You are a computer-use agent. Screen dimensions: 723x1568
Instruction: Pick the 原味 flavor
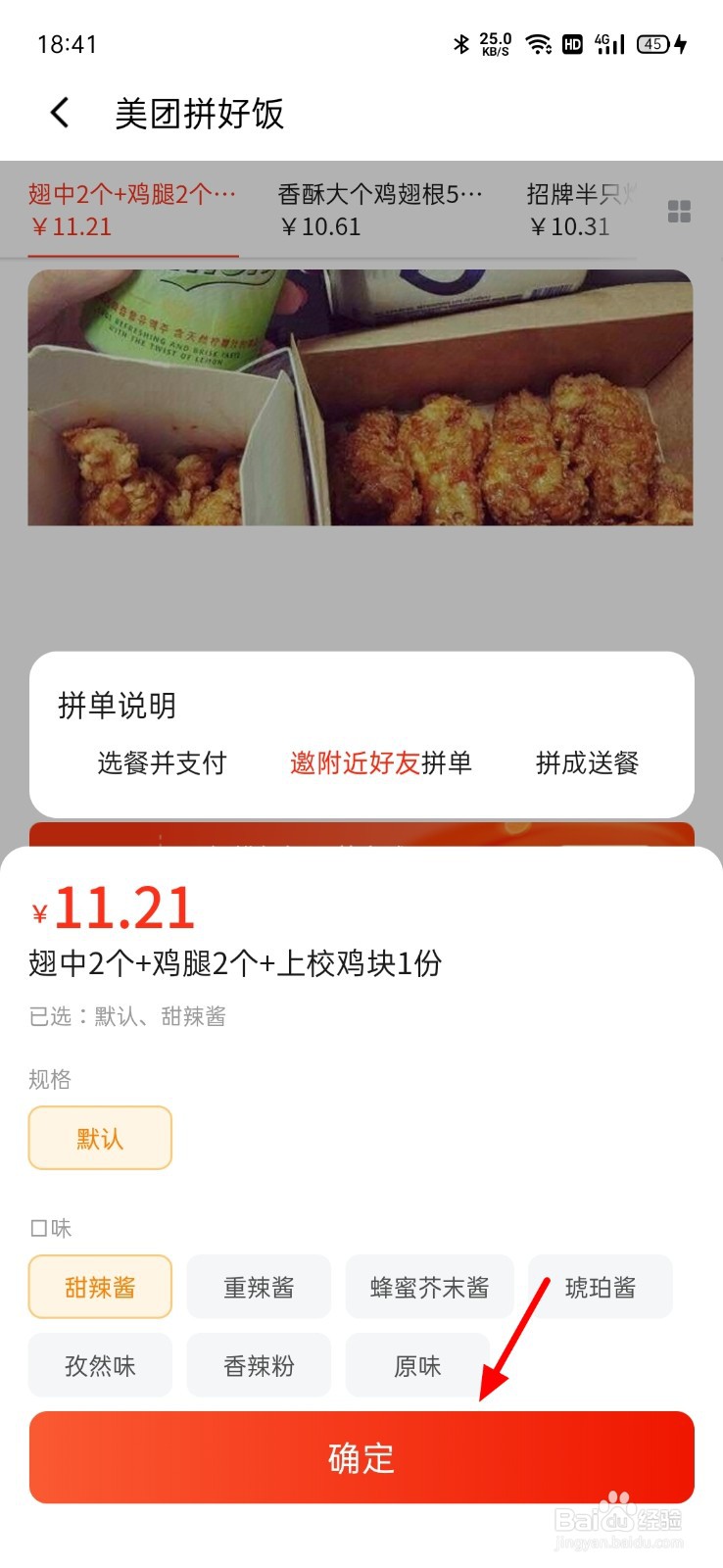pyautogui.click(x=417, y=1365)
